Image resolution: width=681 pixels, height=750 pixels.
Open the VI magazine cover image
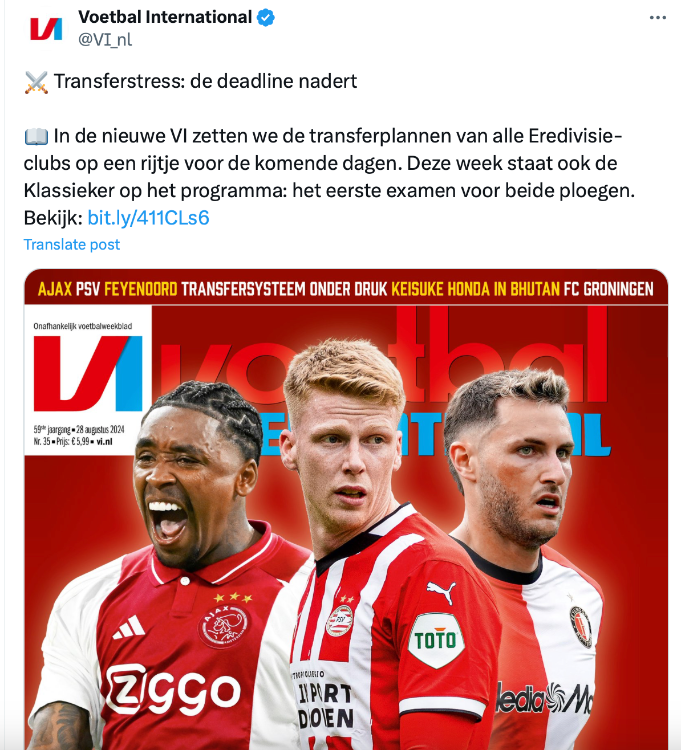(x=345, y=510)
